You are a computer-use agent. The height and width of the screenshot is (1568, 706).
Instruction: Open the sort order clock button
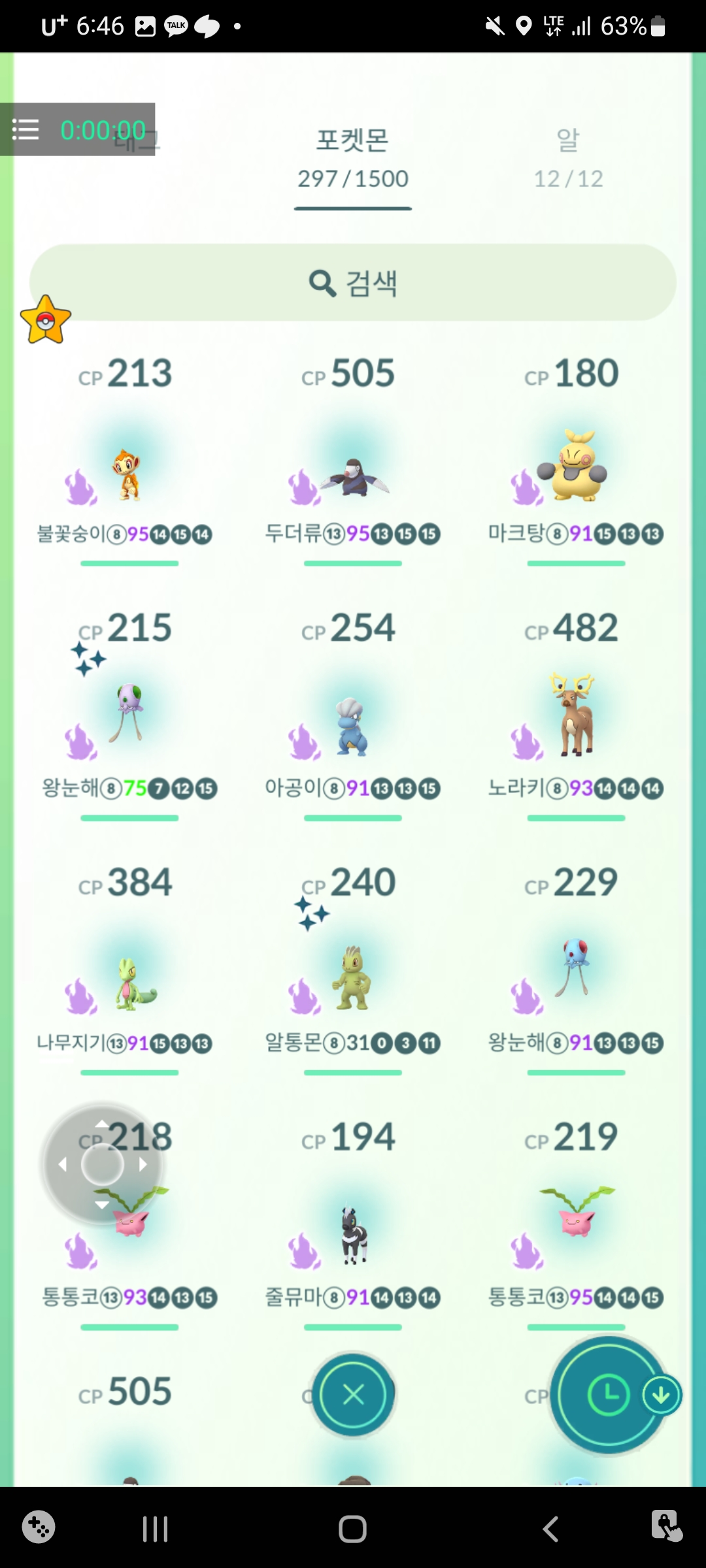click(x=608, y=1395)
